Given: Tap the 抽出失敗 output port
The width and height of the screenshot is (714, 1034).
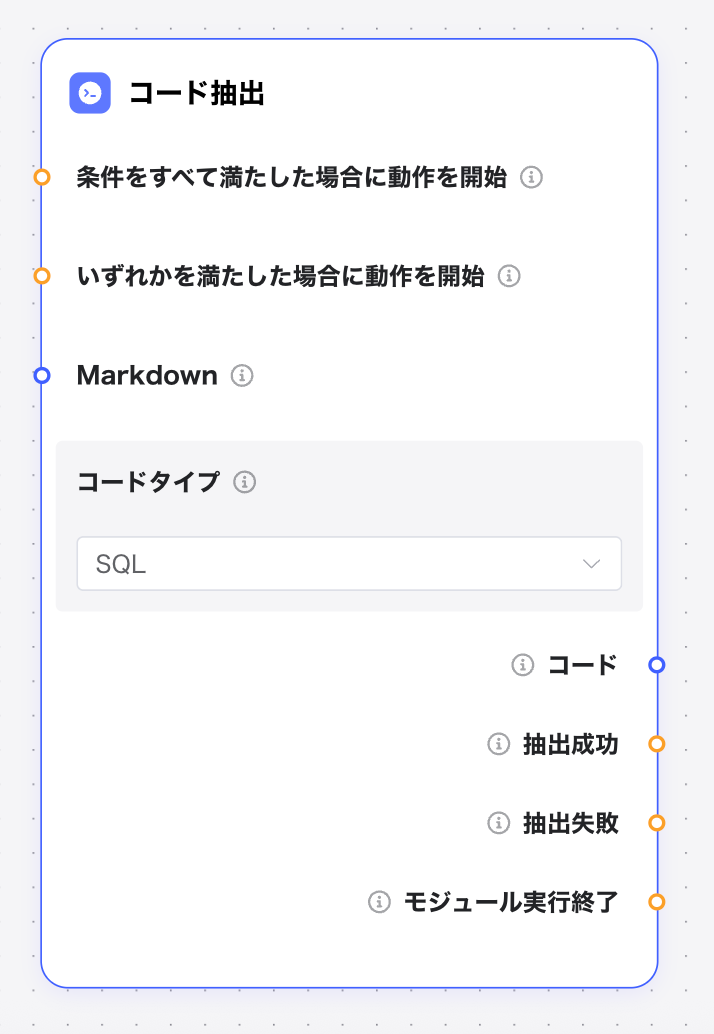Looking at the screenshot, I should click(x=656, y=823).
